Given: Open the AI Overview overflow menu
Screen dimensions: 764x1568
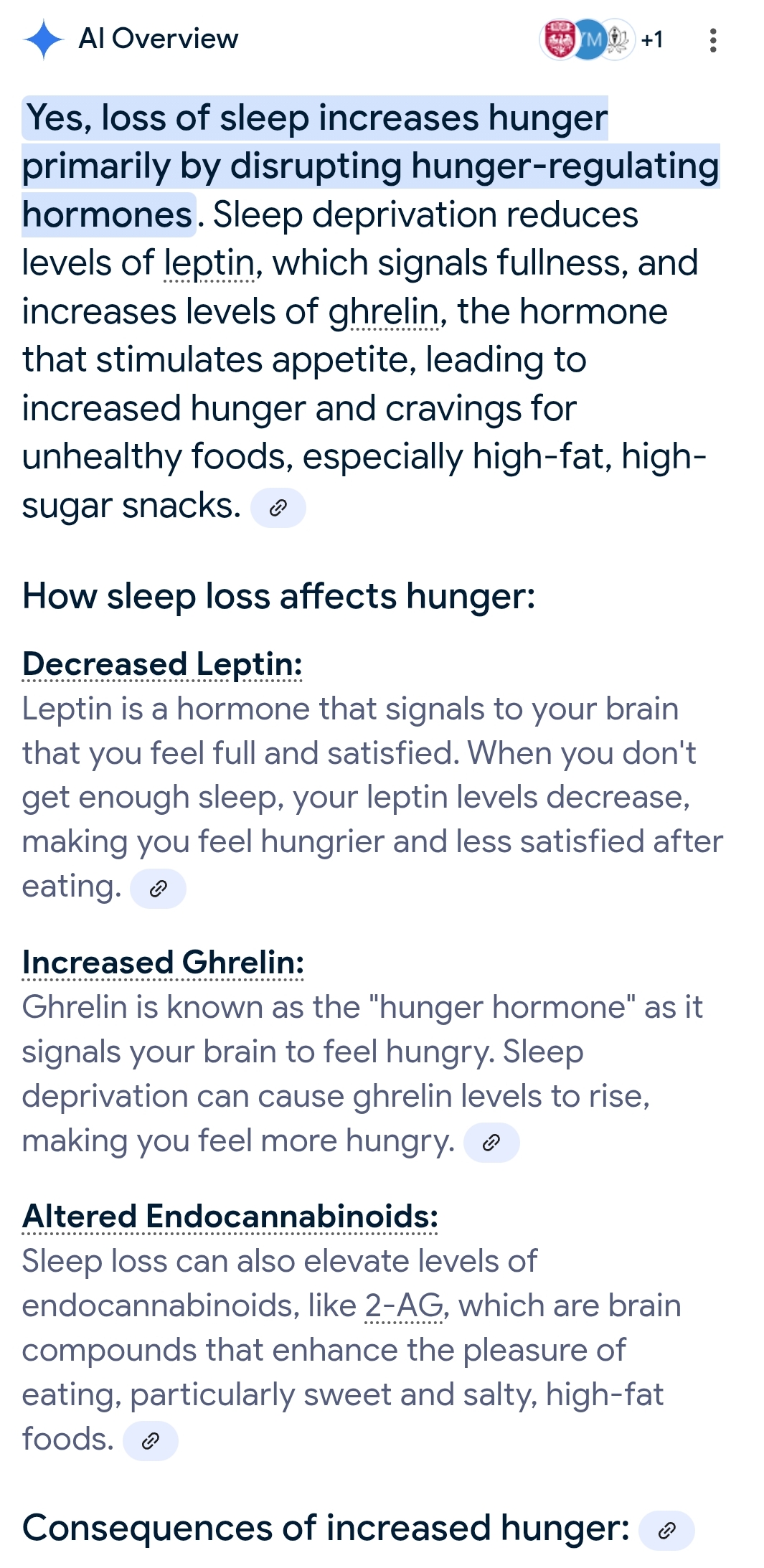Looking at the screenshot, I should tap(712, 40).
